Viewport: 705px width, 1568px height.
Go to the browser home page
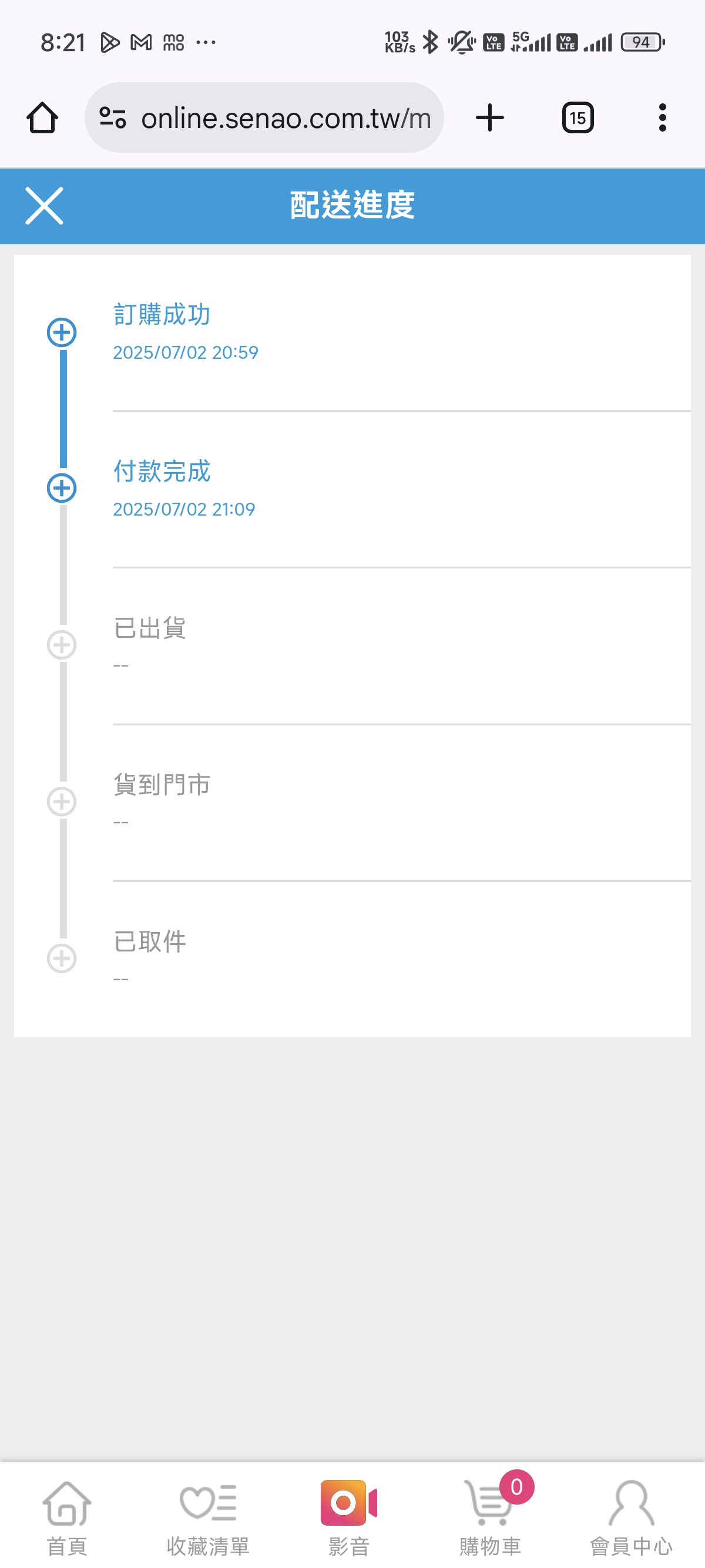click(x=43, y=117)
